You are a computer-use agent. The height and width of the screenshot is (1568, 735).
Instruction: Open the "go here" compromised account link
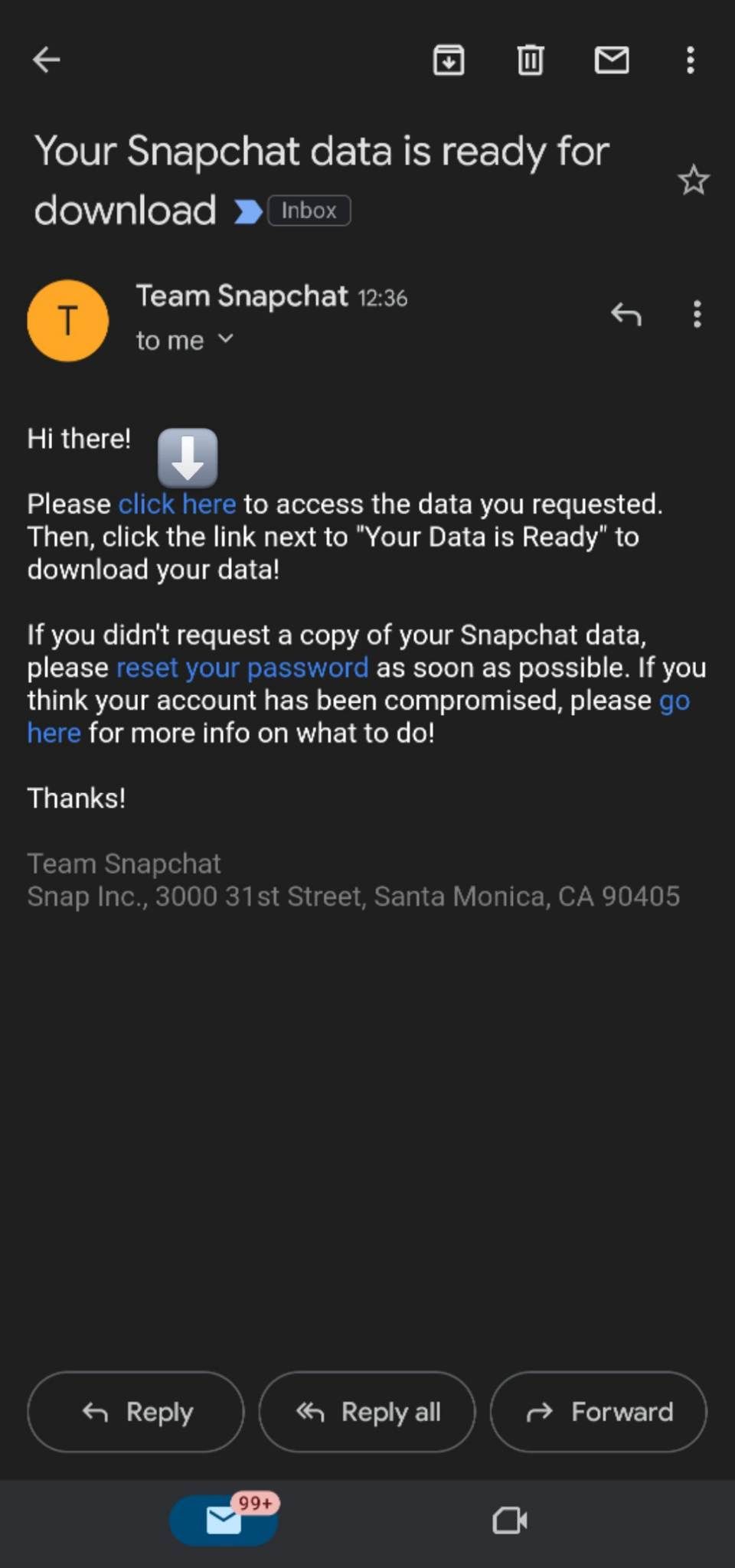click(675, 701)
